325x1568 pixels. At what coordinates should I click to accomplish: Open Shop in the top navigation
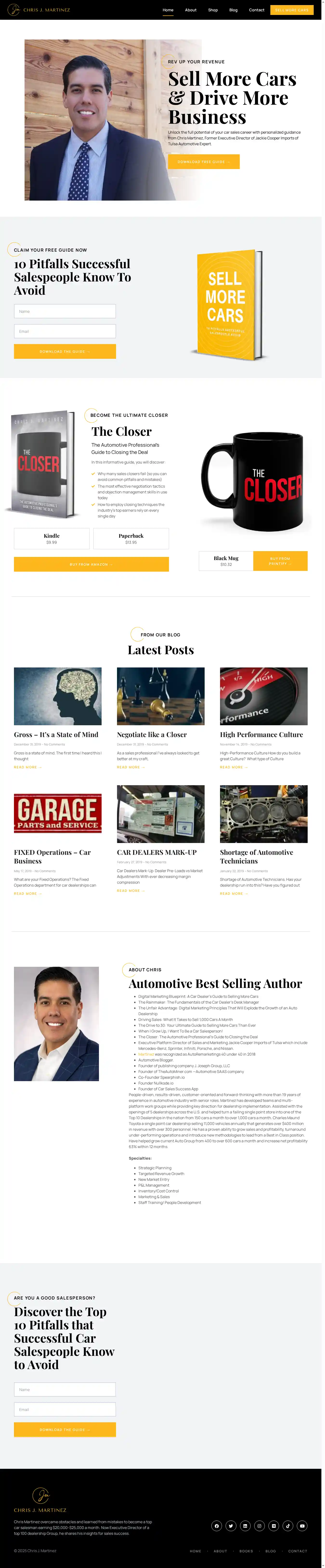tap(212, 10)
